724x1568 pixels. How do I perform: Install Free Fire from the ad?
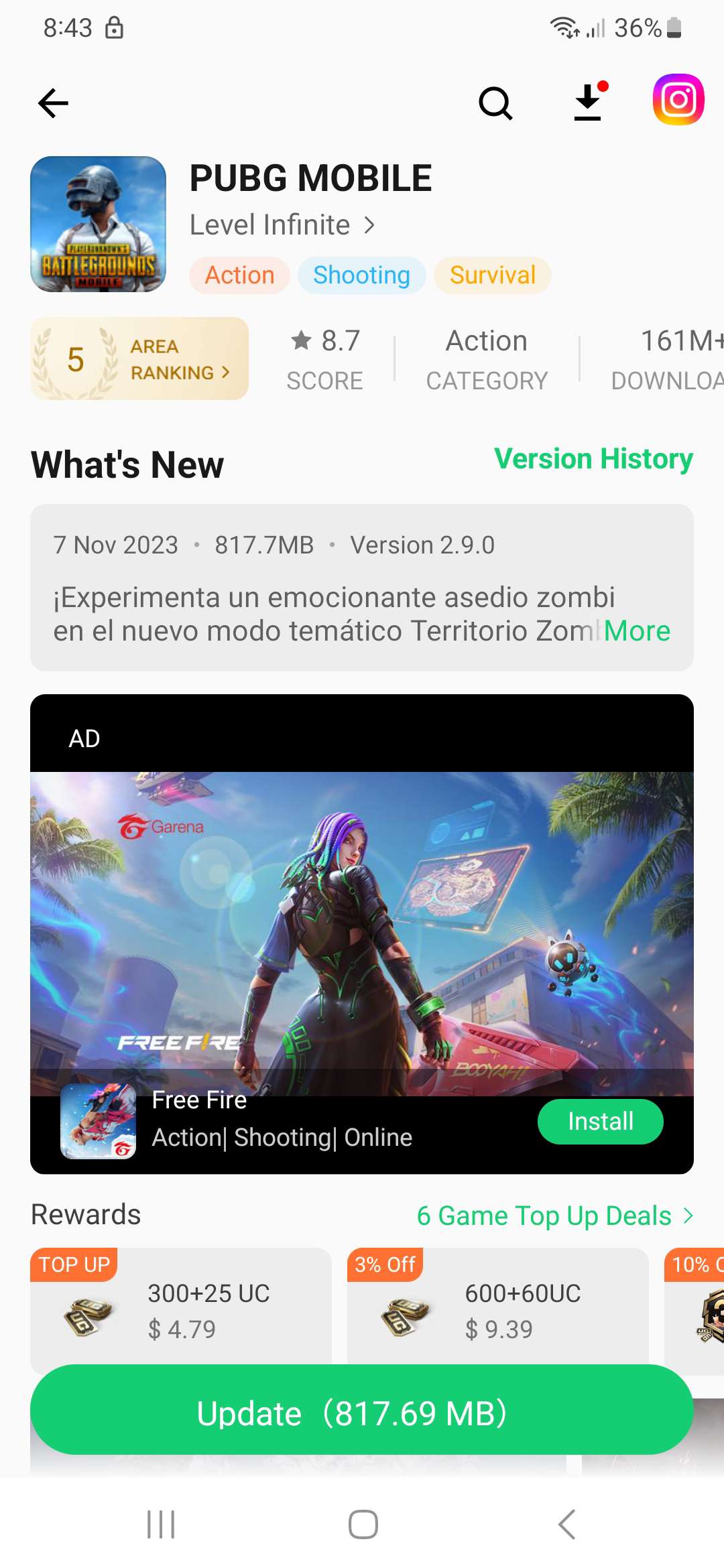(x=600, y=1121)
